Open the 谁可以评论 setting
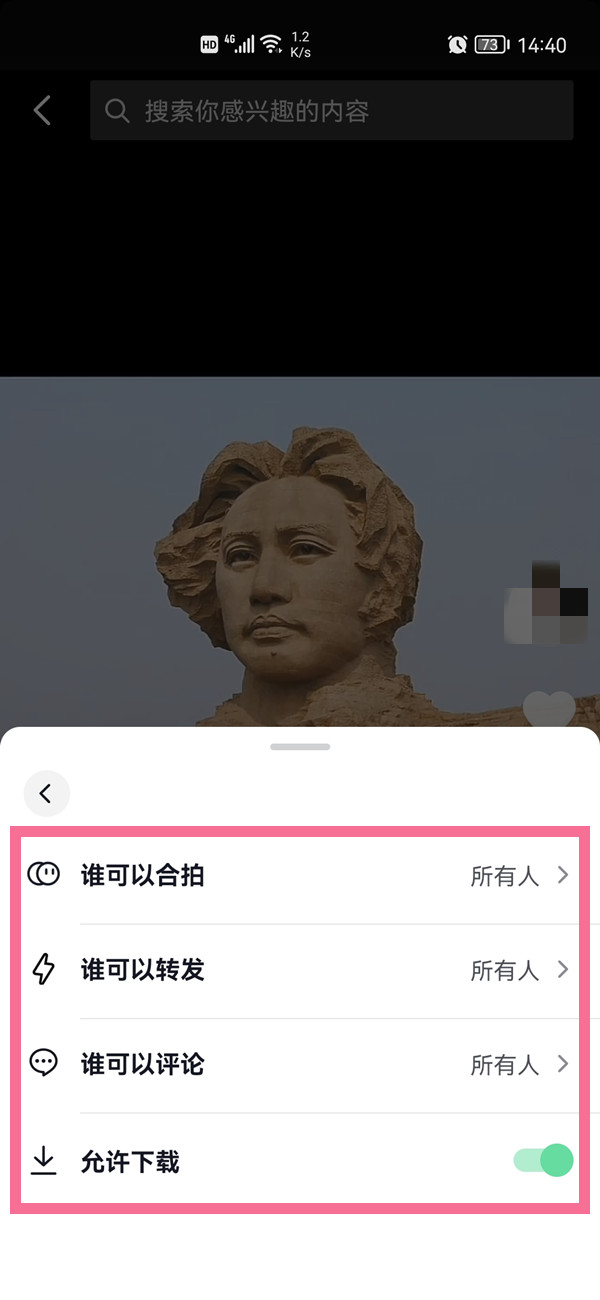The image size is (600, 1300). coord(300,1064)
